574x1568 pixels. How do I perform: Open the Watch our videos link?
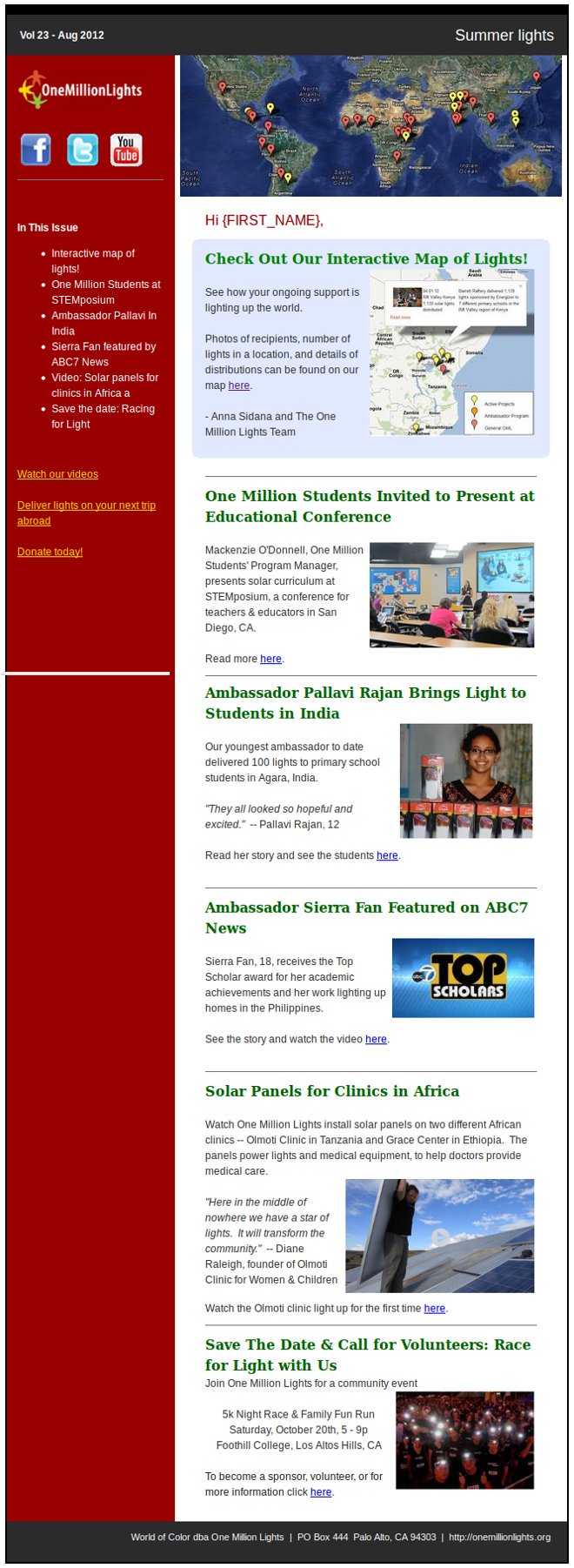57,474
